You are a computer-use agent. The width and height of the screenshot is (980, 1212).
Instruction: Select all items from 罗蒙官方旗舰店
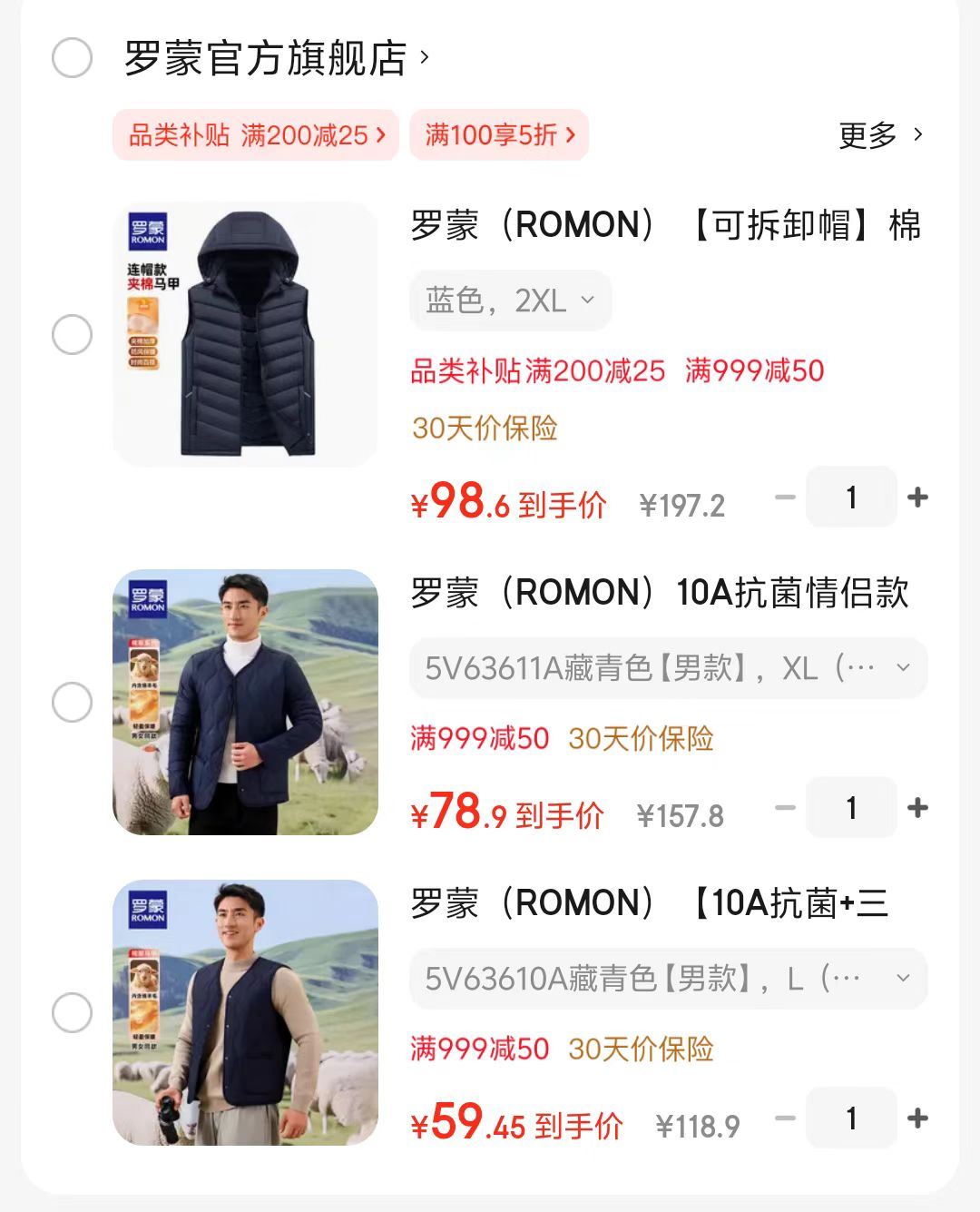(x=72, y=59)
